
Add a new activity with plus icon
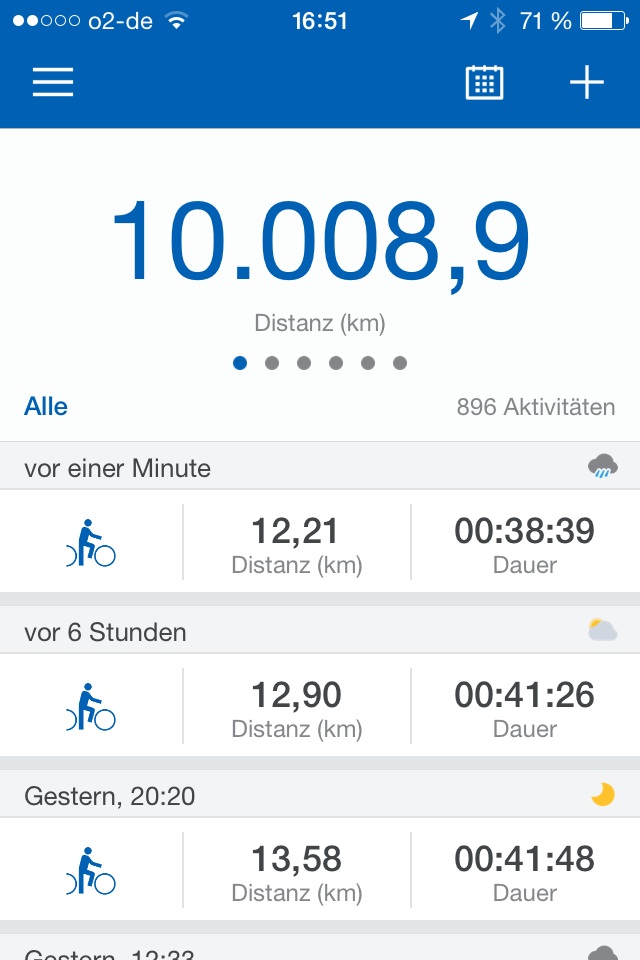[x=587, y=82]
